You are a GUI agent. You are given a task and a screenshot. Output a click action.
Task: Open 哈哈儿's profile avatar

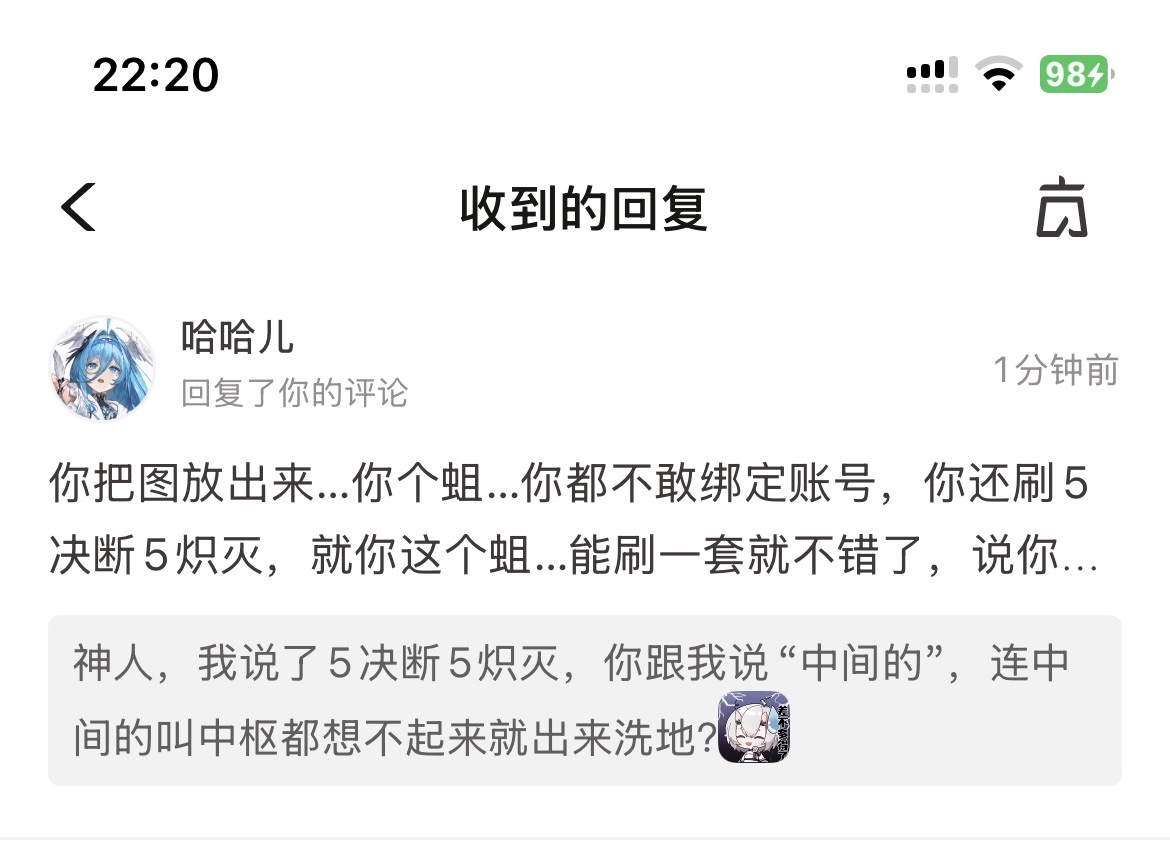103,368
